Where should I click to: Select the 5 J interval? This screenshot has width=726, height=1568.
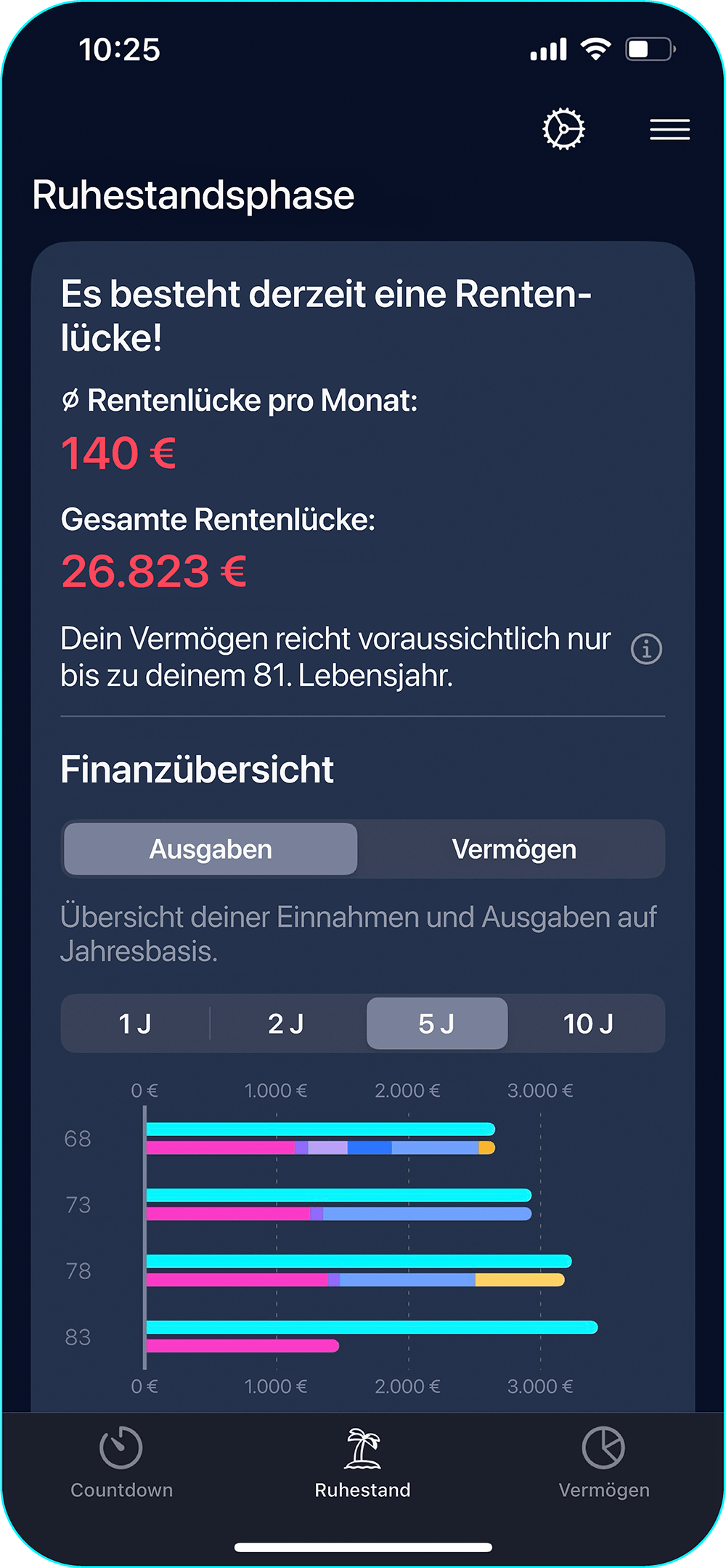click(436, 1024)
